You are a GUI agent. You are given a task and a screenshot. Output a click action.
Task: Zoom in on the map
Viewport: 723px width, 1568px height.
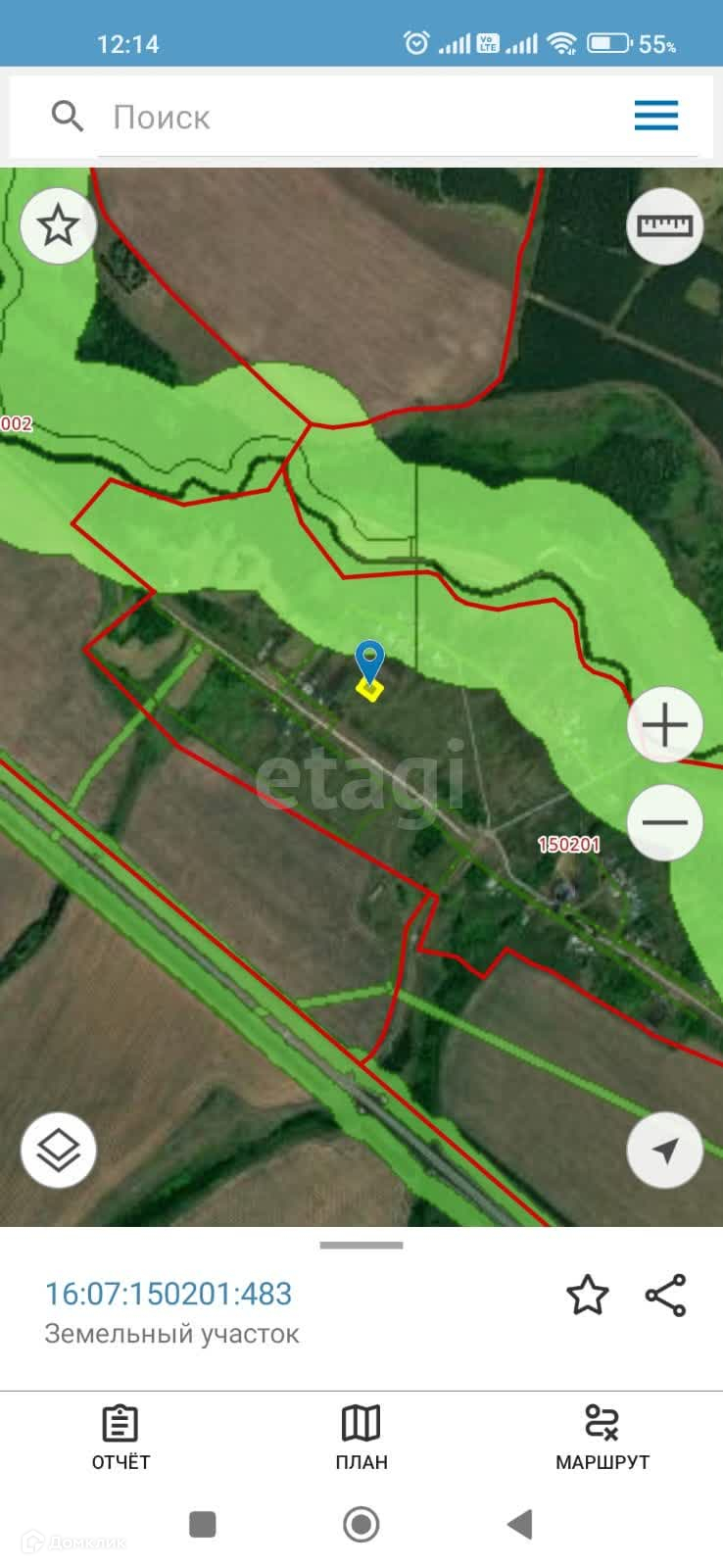(665, 725)
